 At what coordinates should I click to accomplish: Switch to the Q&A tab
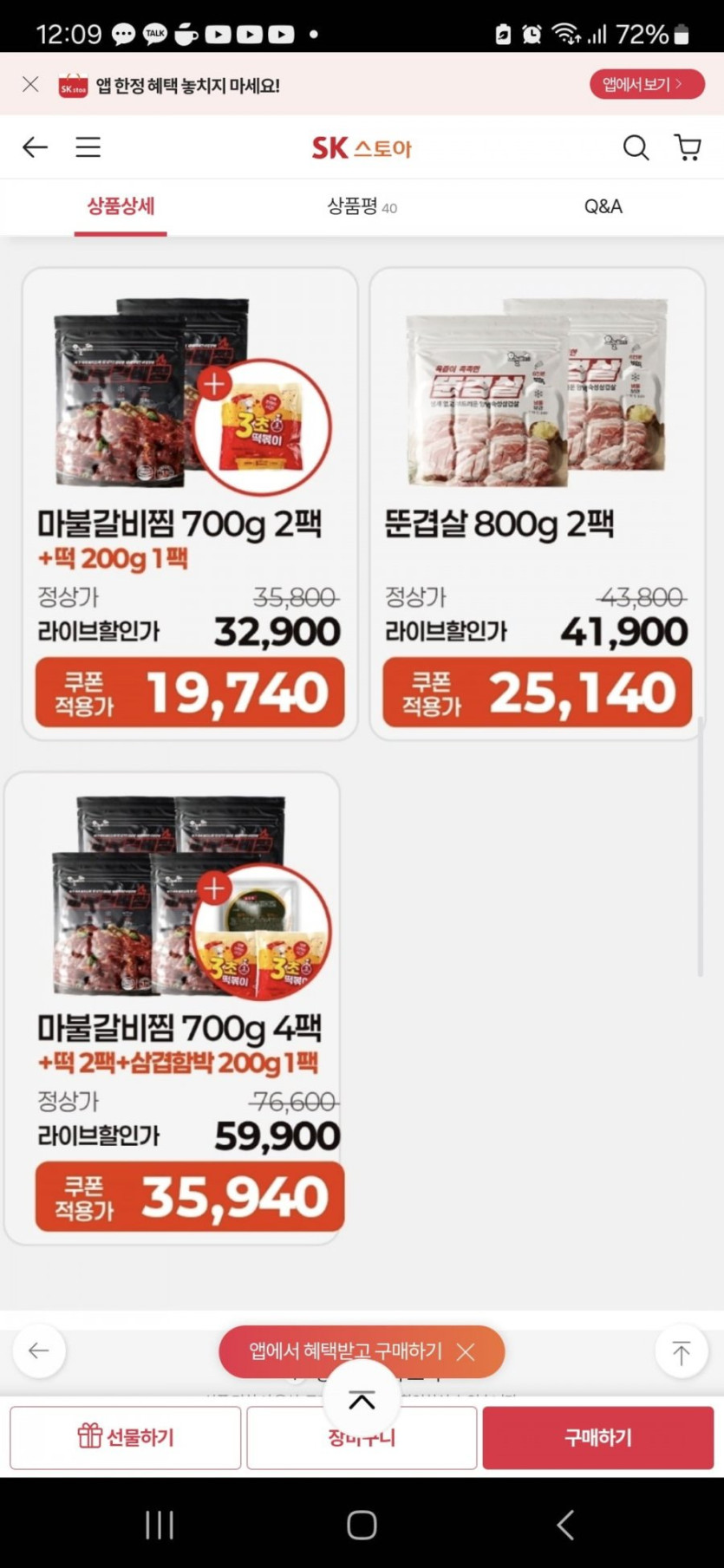[603, 206]
